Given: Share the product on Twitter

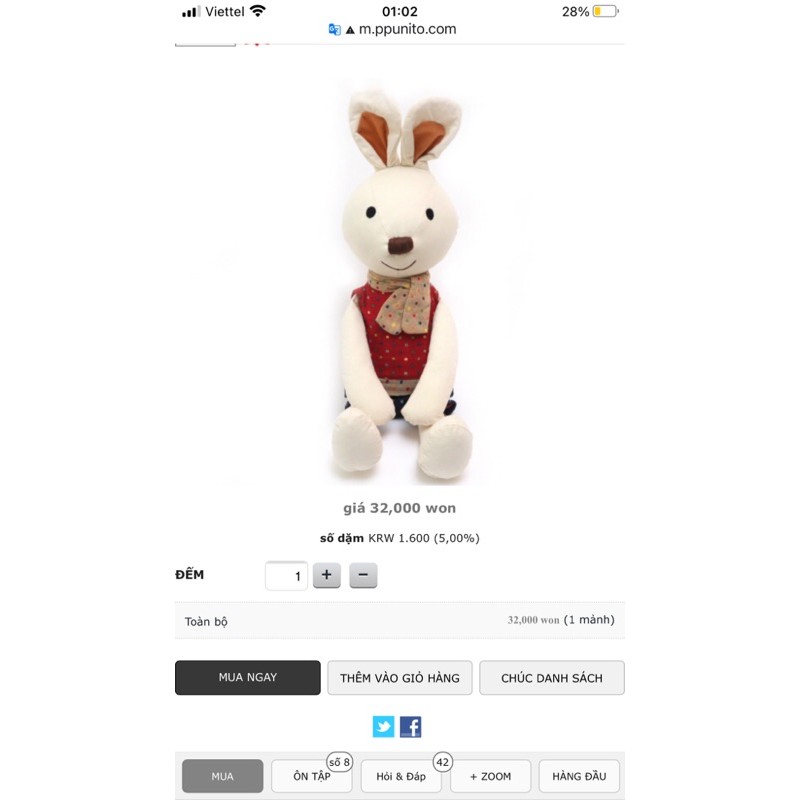Looking at the screenshot, I should coord(384,727).
